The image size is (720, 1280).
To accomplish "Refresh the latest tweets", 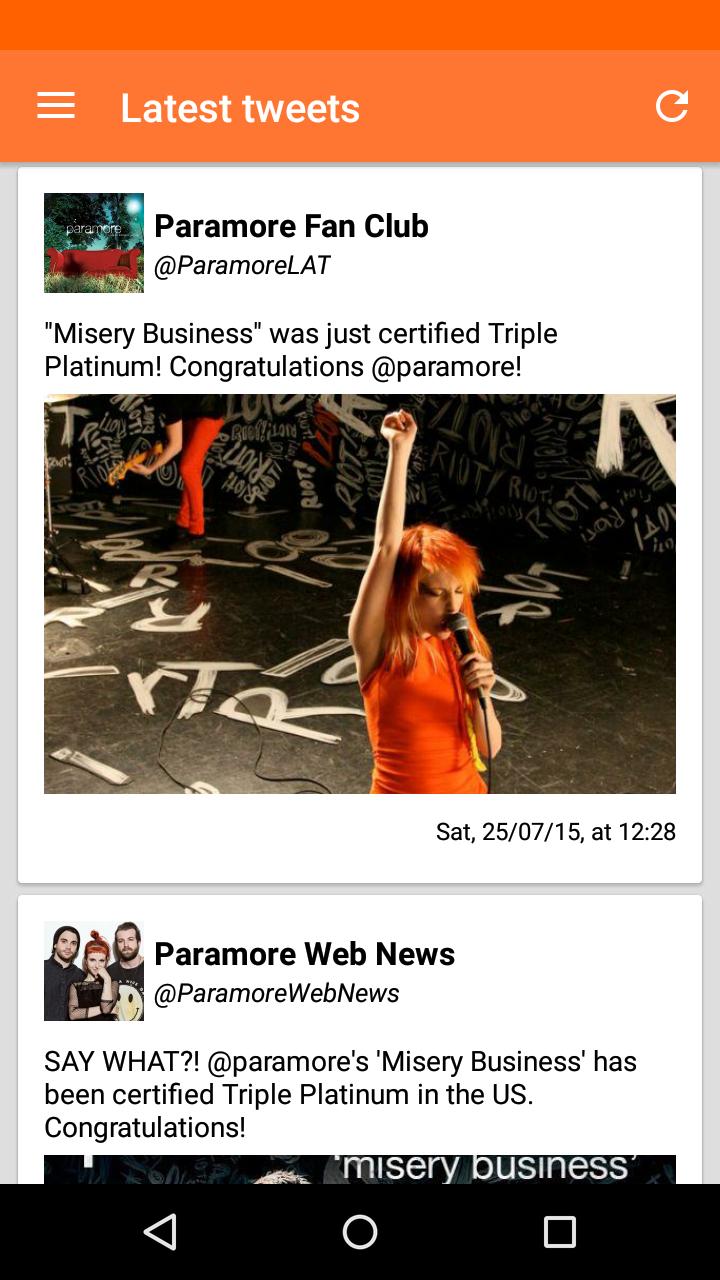I will click(671, 106).
